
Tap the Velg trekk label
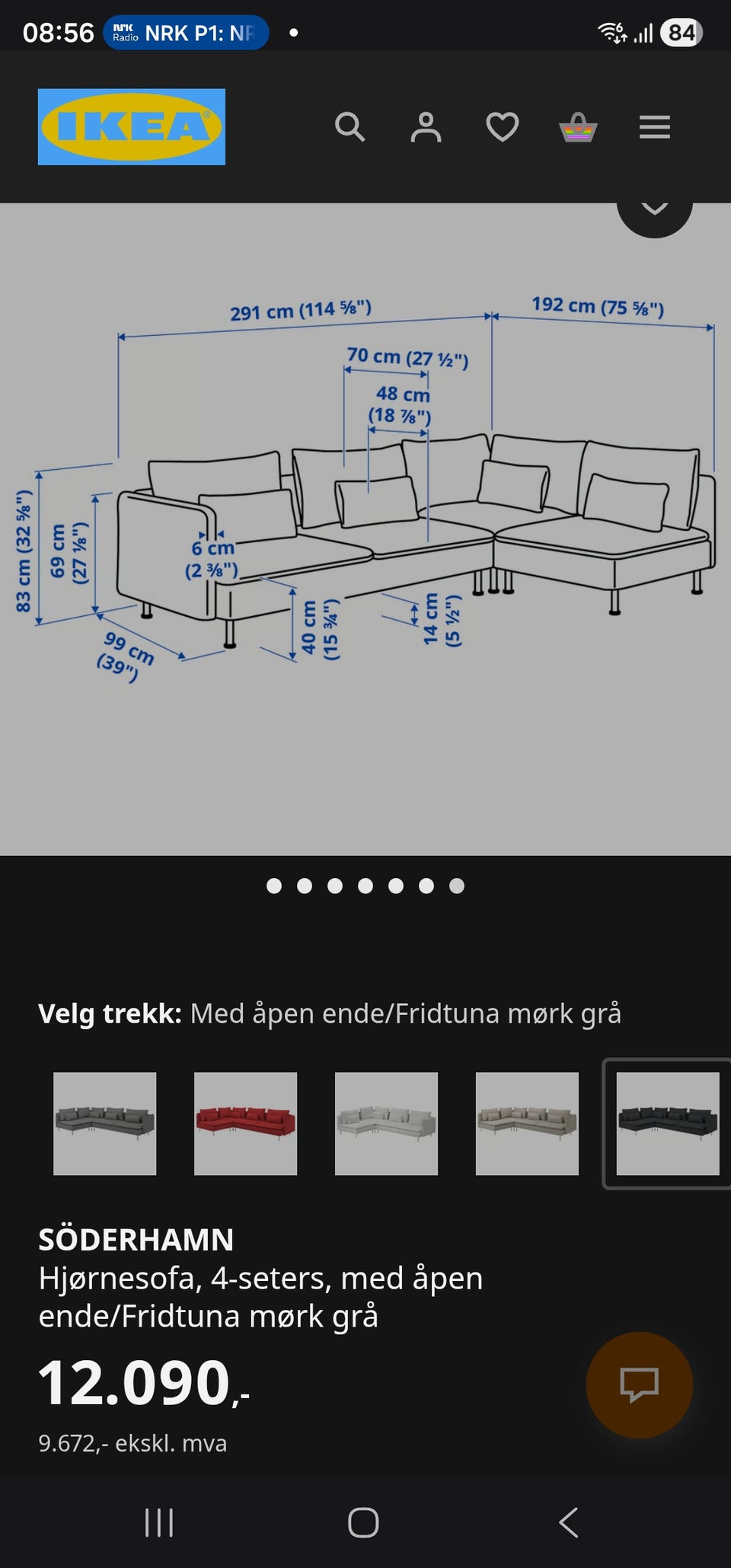(109, 1013)
